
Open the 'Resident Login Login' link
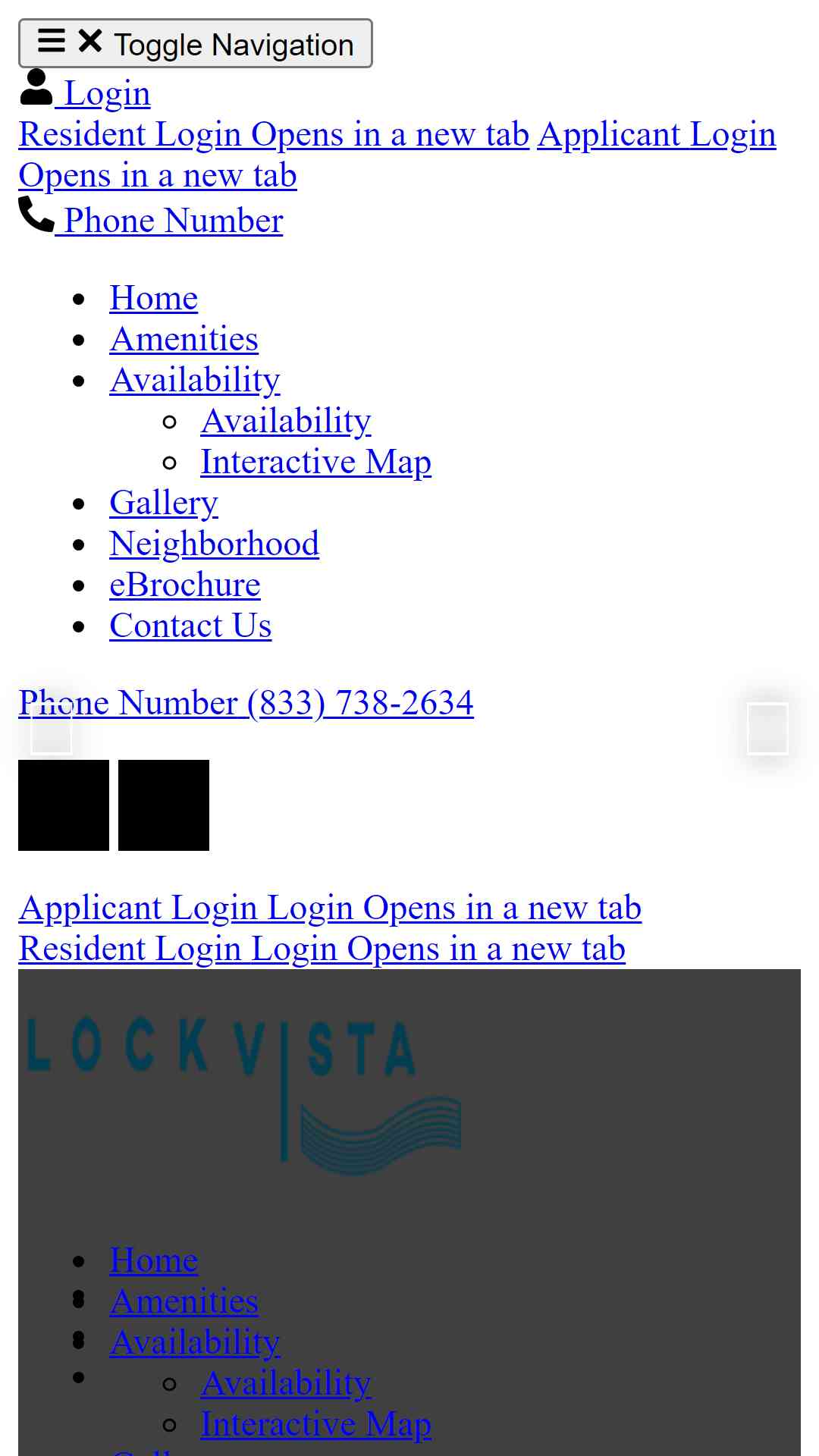coord(322,949)
